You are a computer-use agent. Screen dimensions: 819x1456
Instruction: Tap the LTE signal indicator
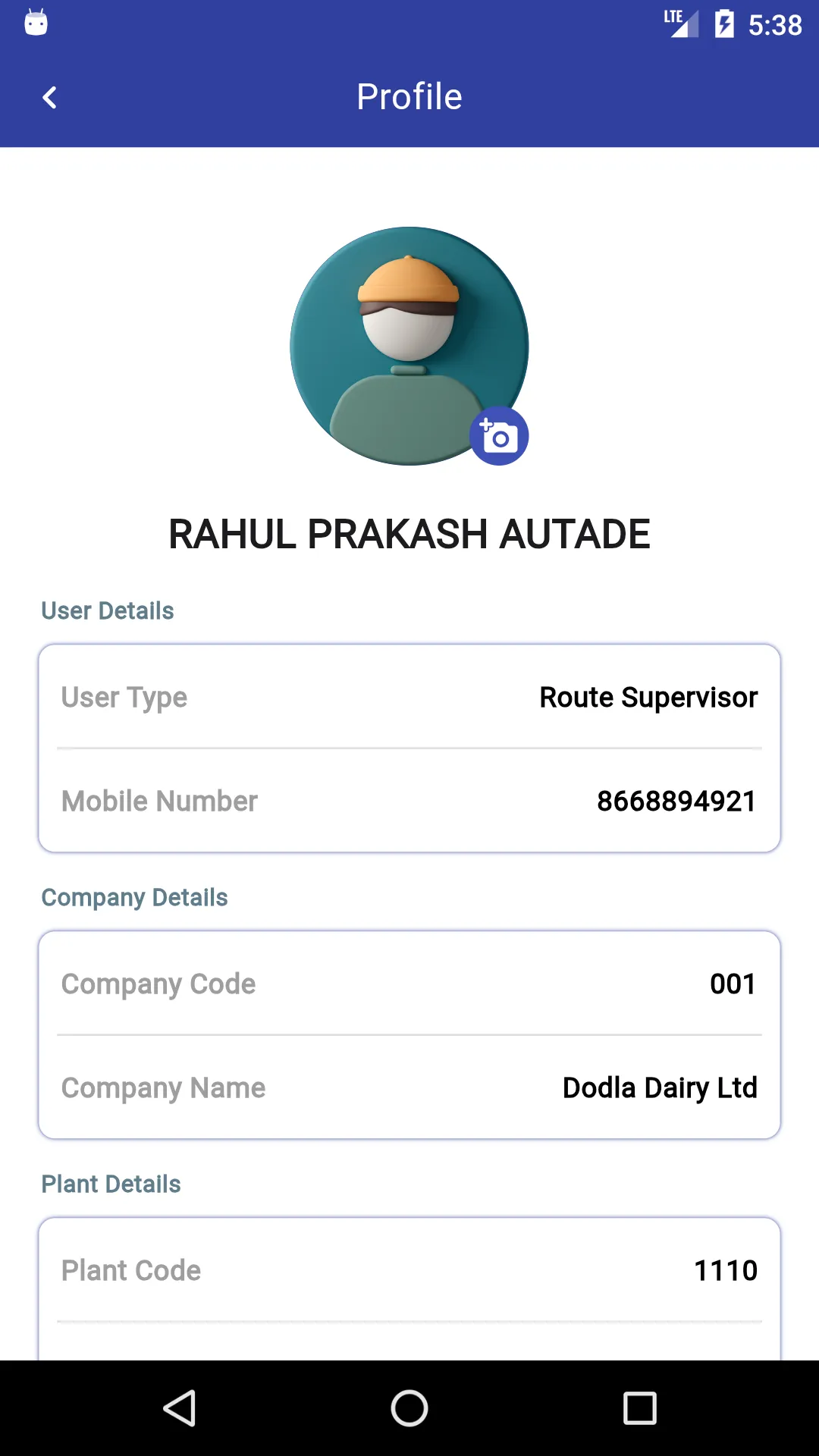[x=679, y=23]
